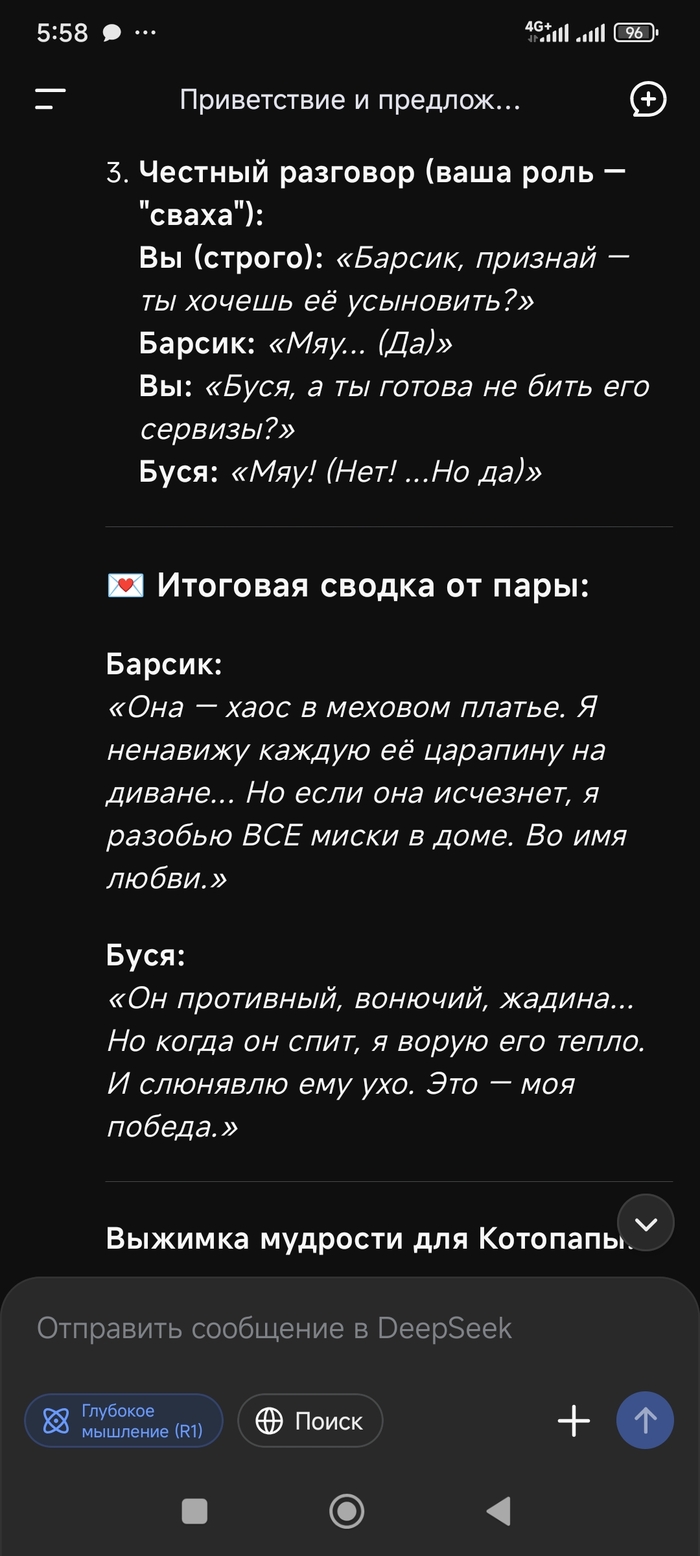Open the sidebar menu
The height and width of the screenshot is (1556, 700).
[50, 99]
